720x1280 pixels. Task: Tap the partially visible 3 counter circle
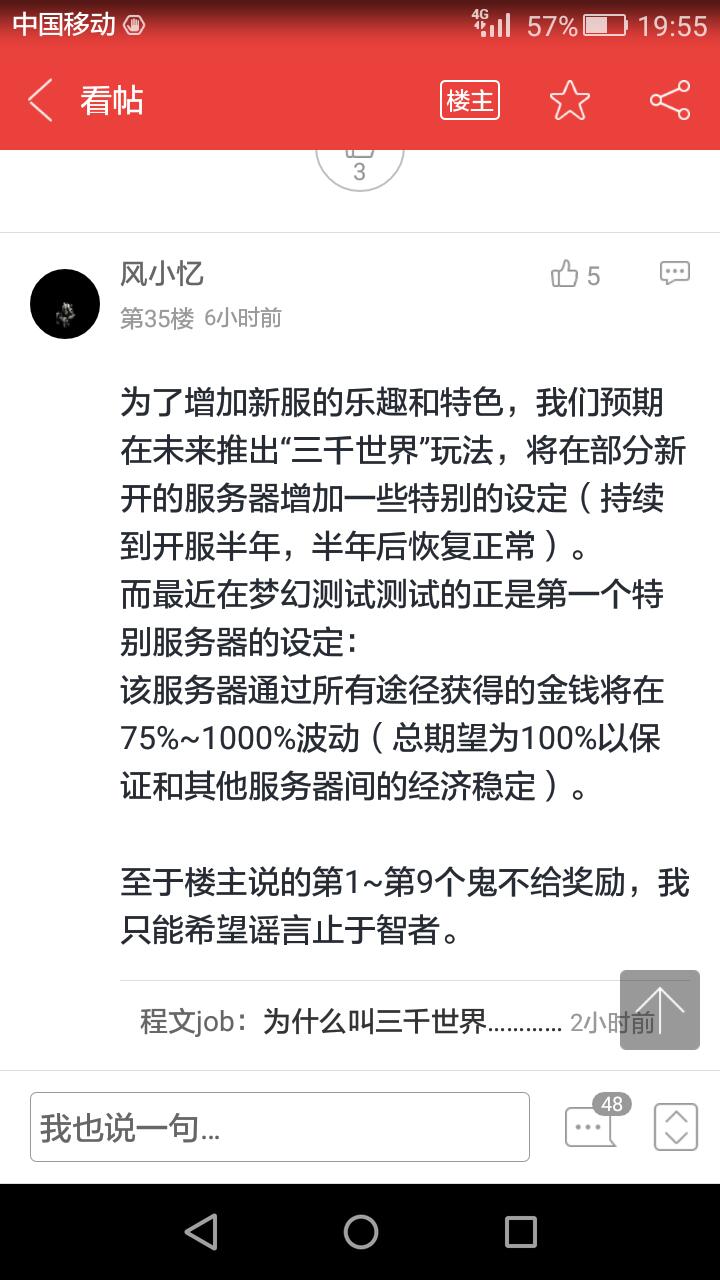[360, 168]
